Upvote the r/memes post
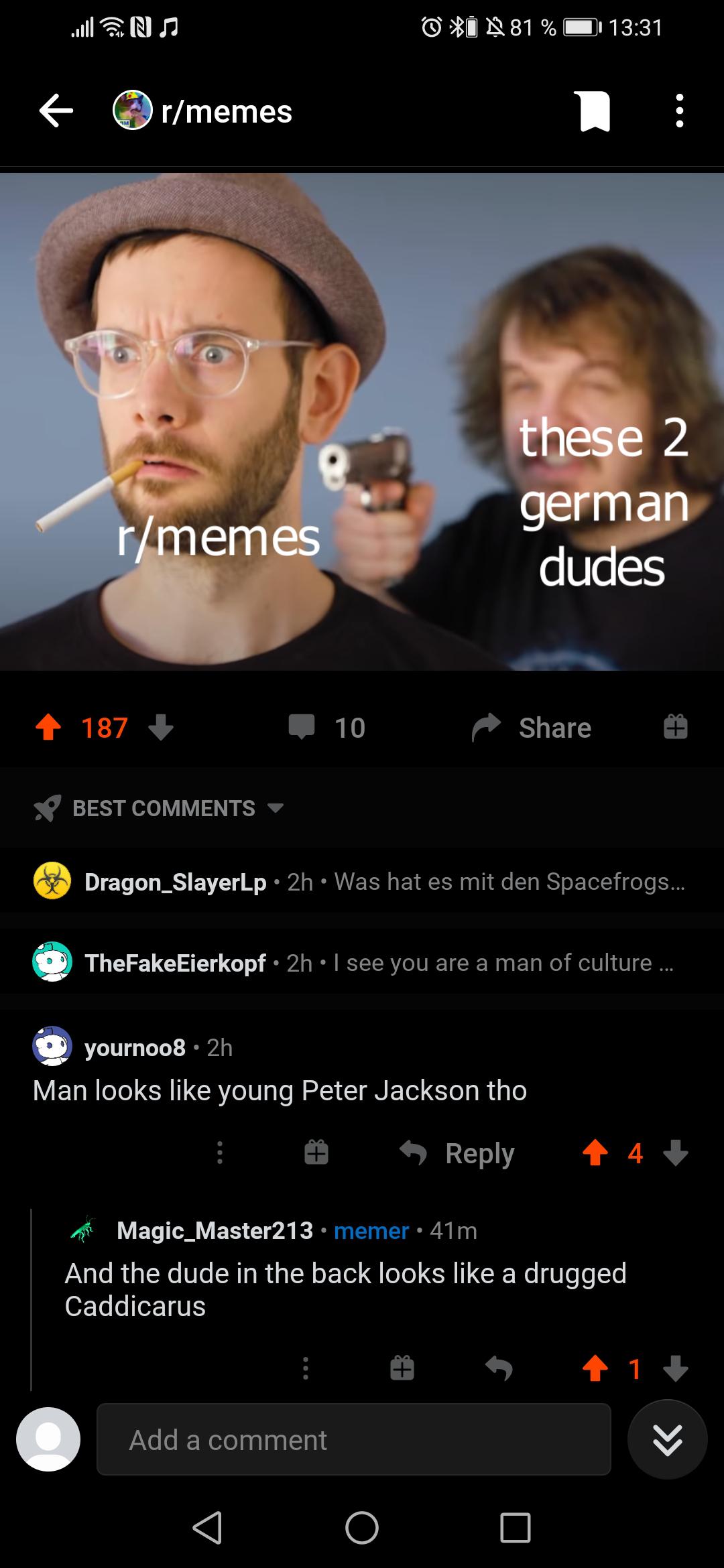The image size is (724, 1568). 48,728
